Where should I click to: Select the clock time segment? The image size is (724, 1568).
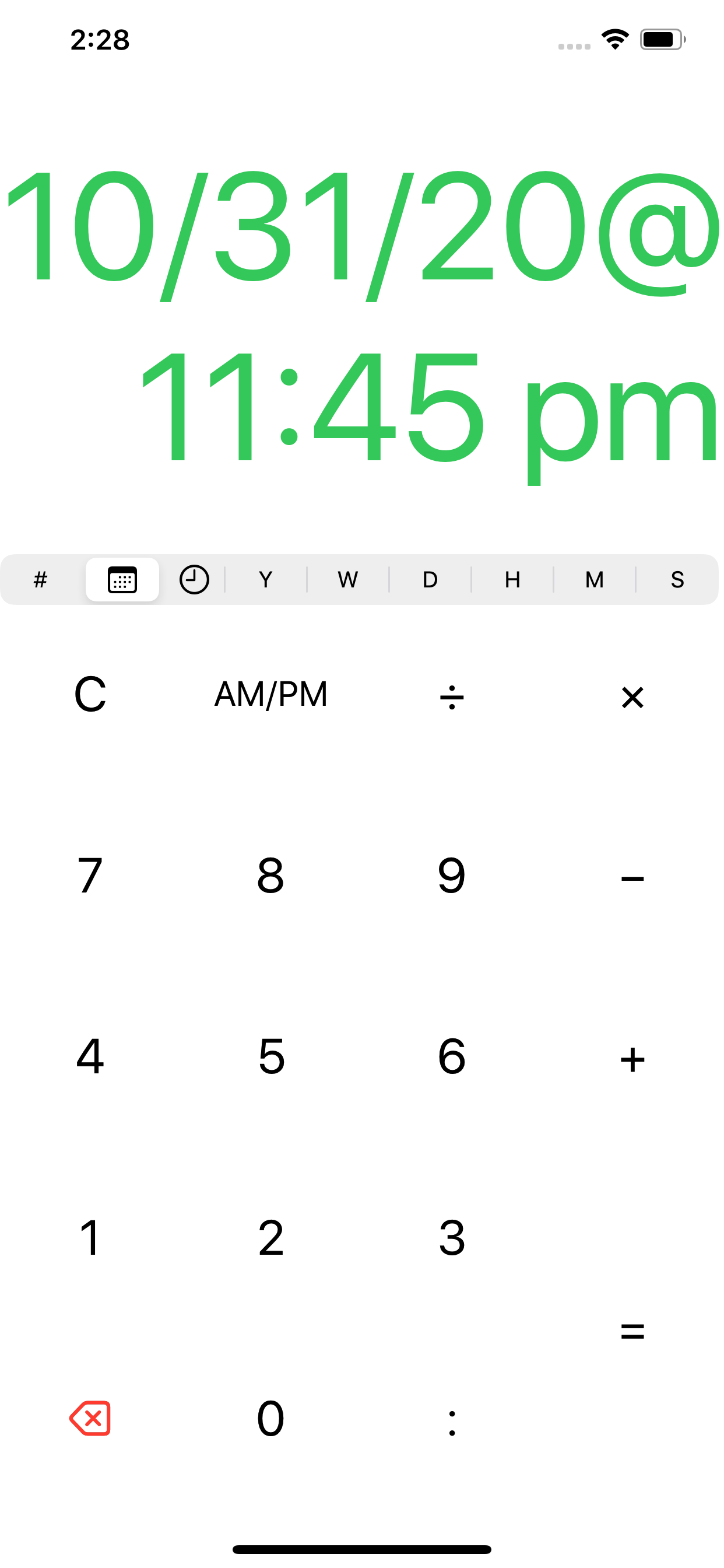(x=194, y=579)
